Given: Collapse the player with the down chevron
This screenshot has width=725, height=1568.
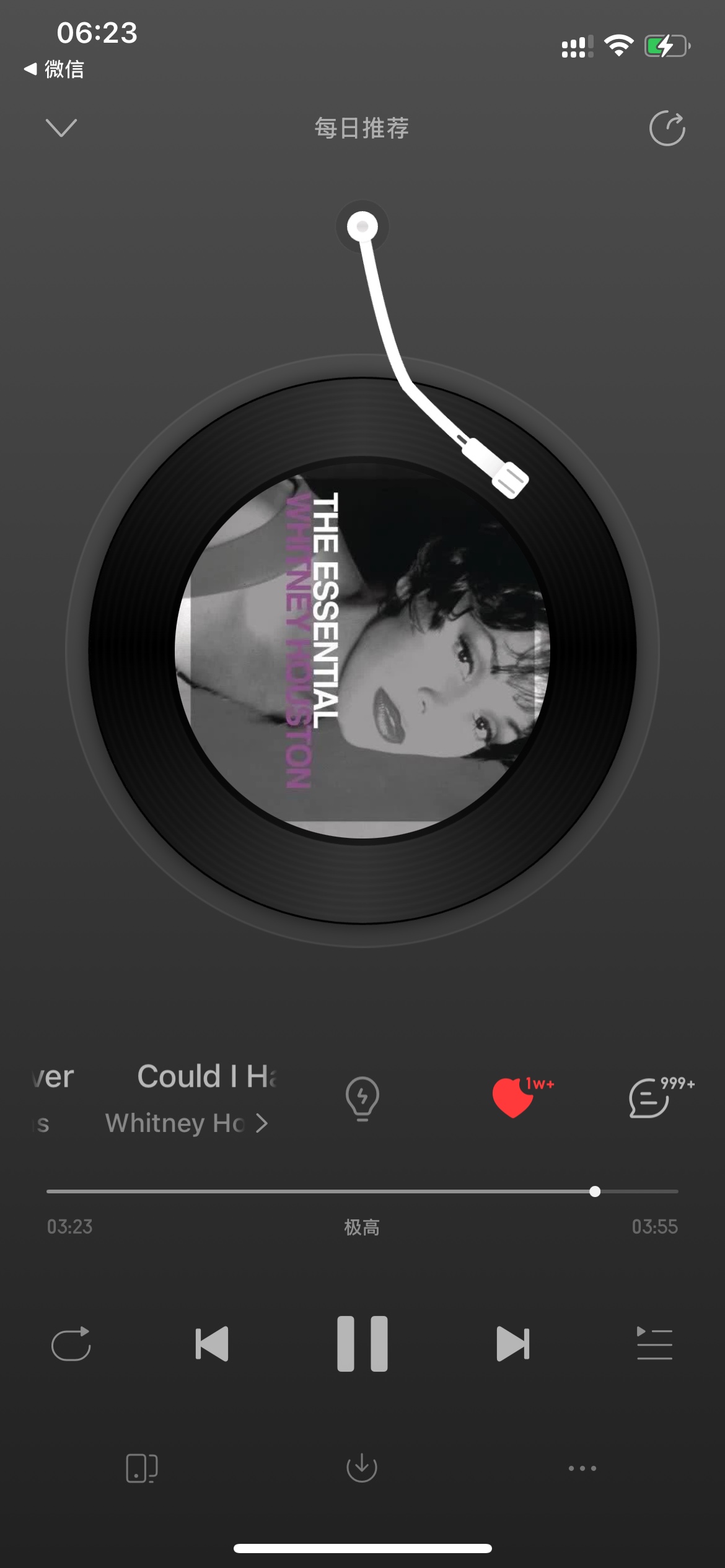Looking at the screenshot, I should point(61,128).
